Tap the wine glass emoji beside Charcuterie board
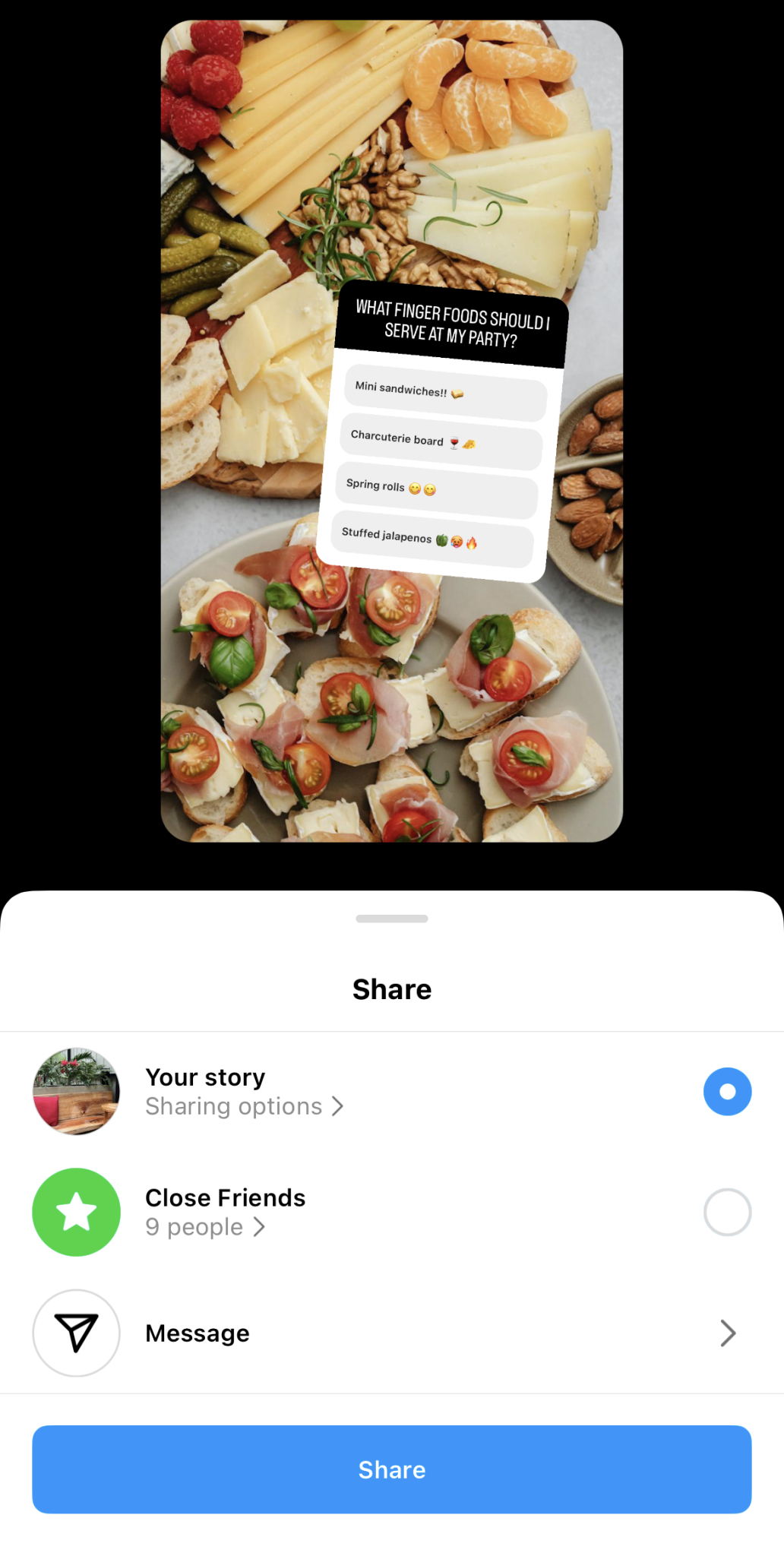 pyautogui.click(x=454, y=441)
